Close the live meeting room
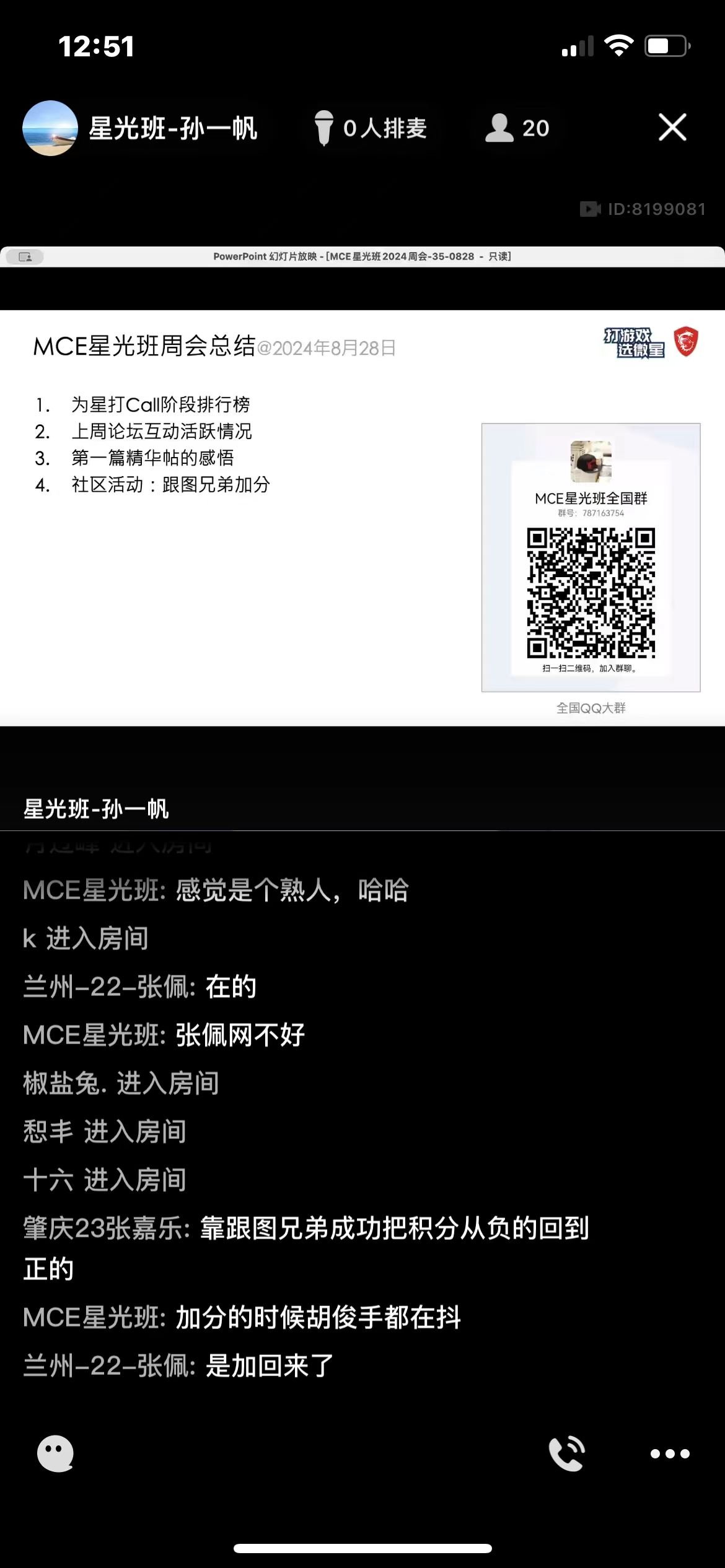The image size is (725, 1568). (x=672, y=128)
